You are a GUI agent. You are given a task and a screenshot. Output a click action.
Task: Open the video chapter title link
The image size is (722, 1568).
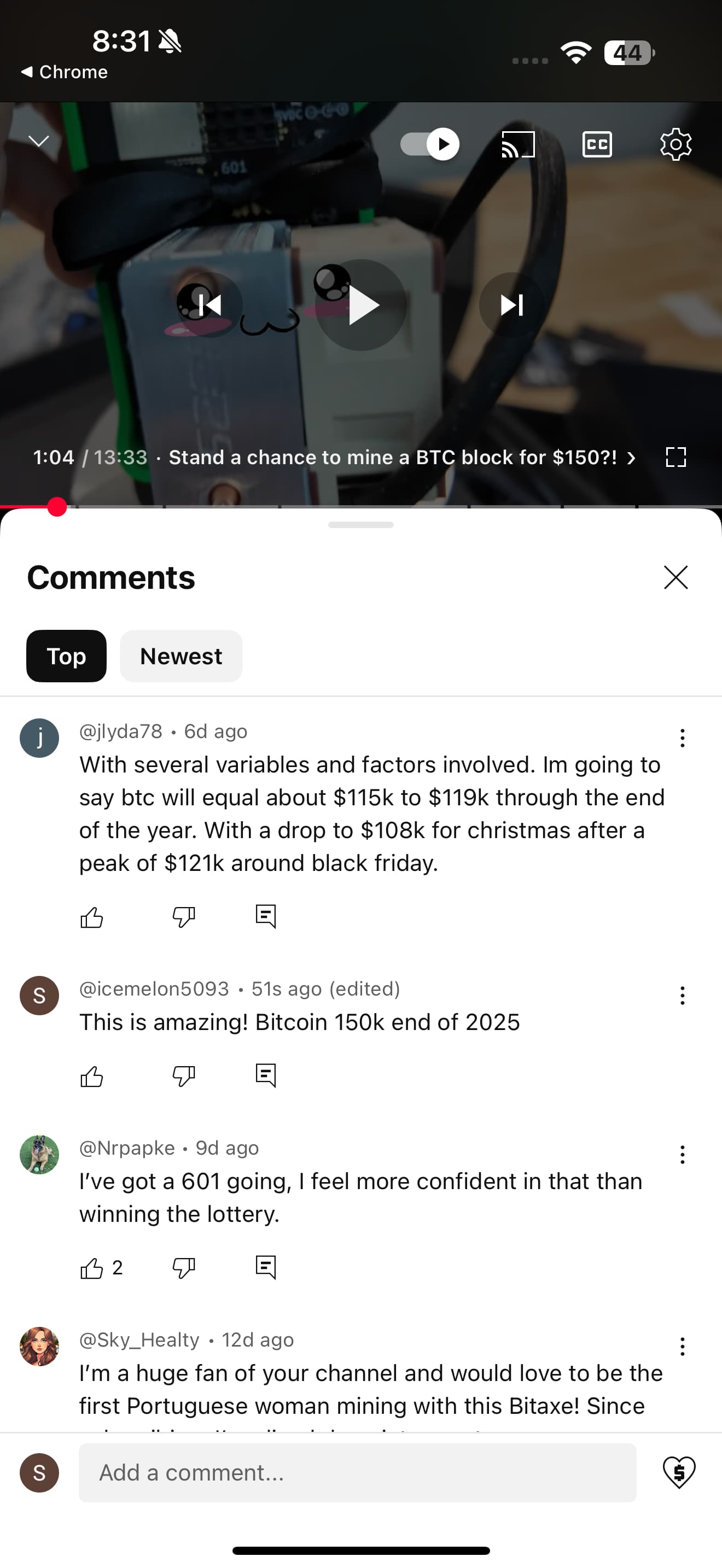pyautogui.click(x=401, y=457)
